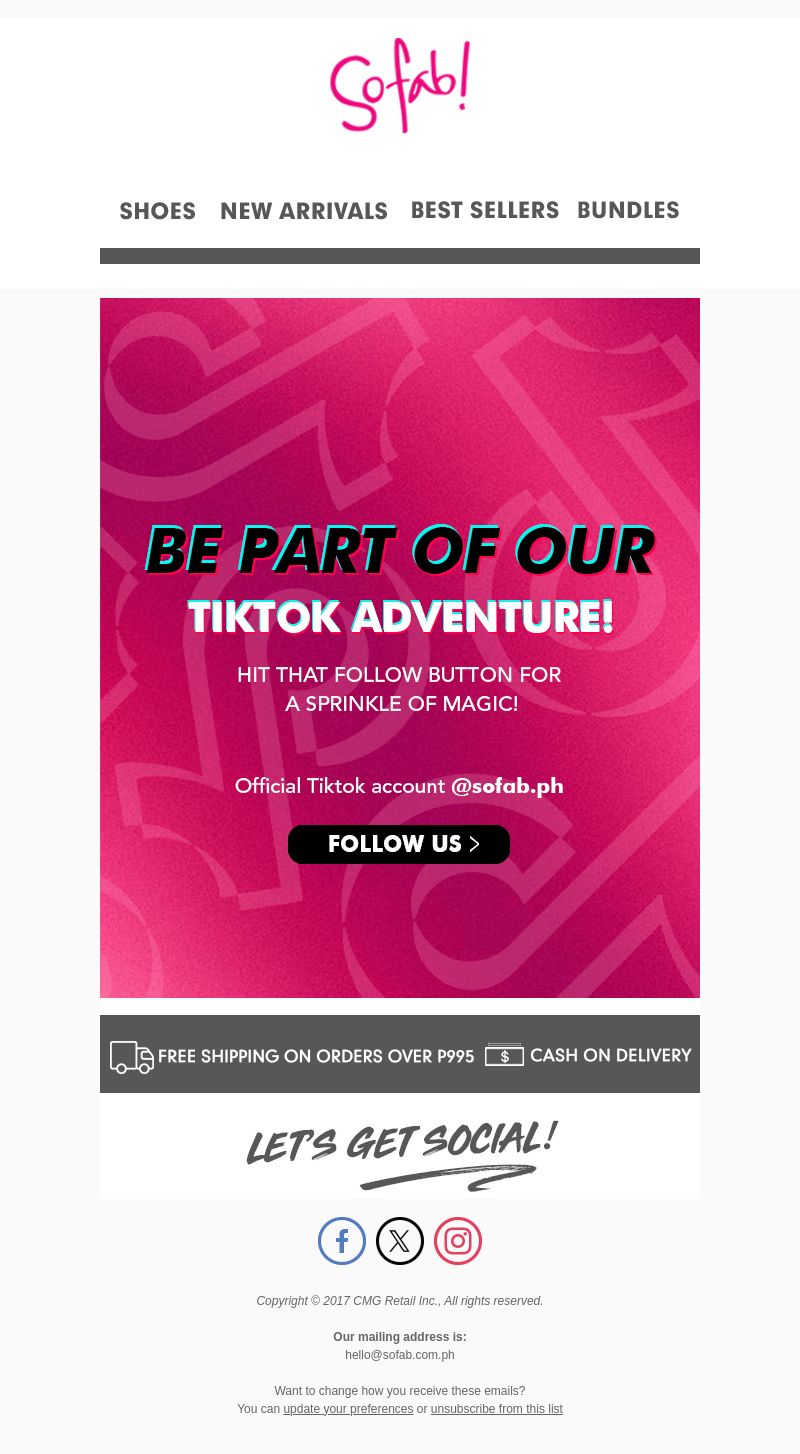Screen dimensions: 800x1454
Task: Go to NEW ARRIVALS
Action: click(x=304, y=211)
